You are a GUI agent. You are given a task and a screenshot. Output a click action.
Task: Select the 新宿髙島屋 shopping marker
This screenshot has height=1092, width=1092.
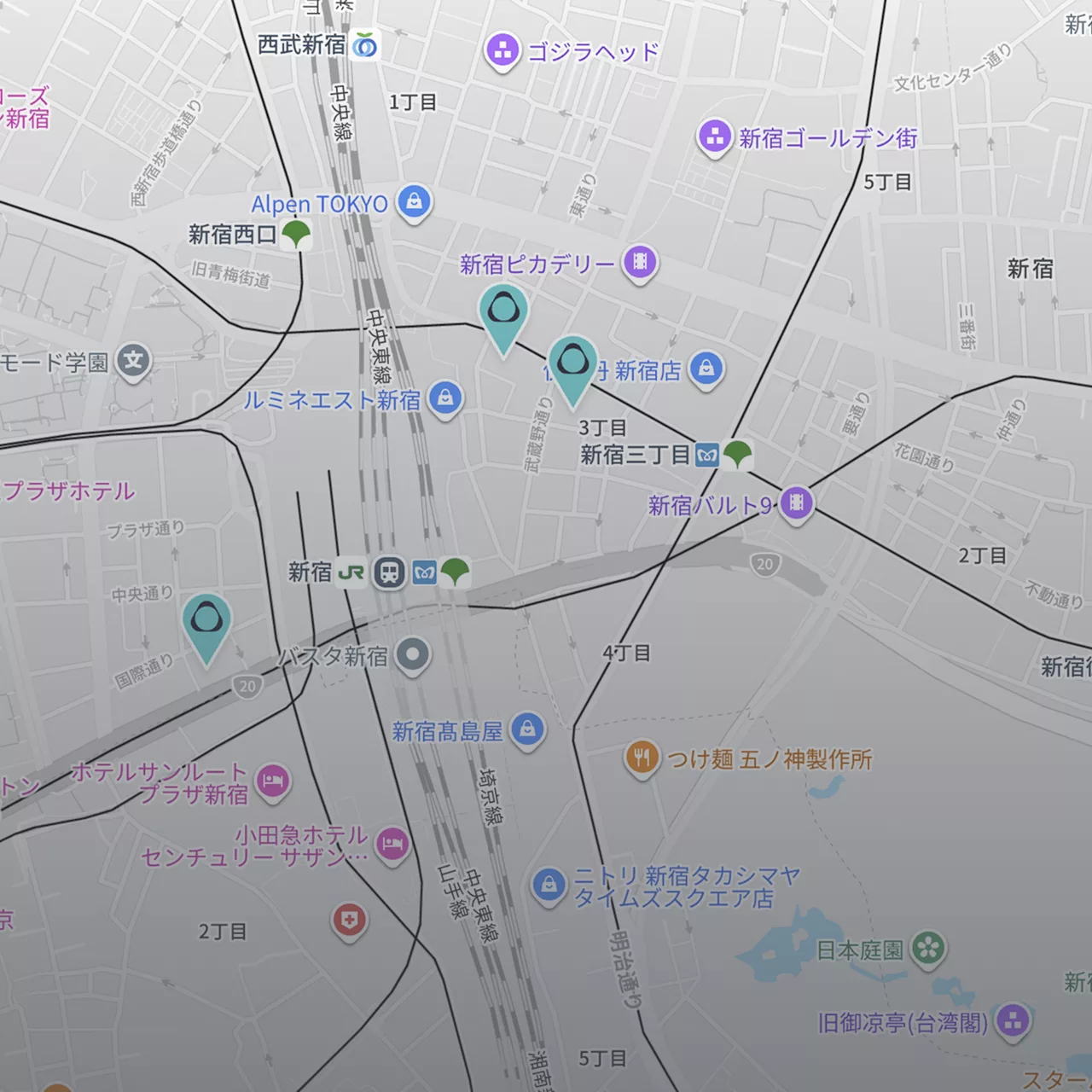(528, 731)
